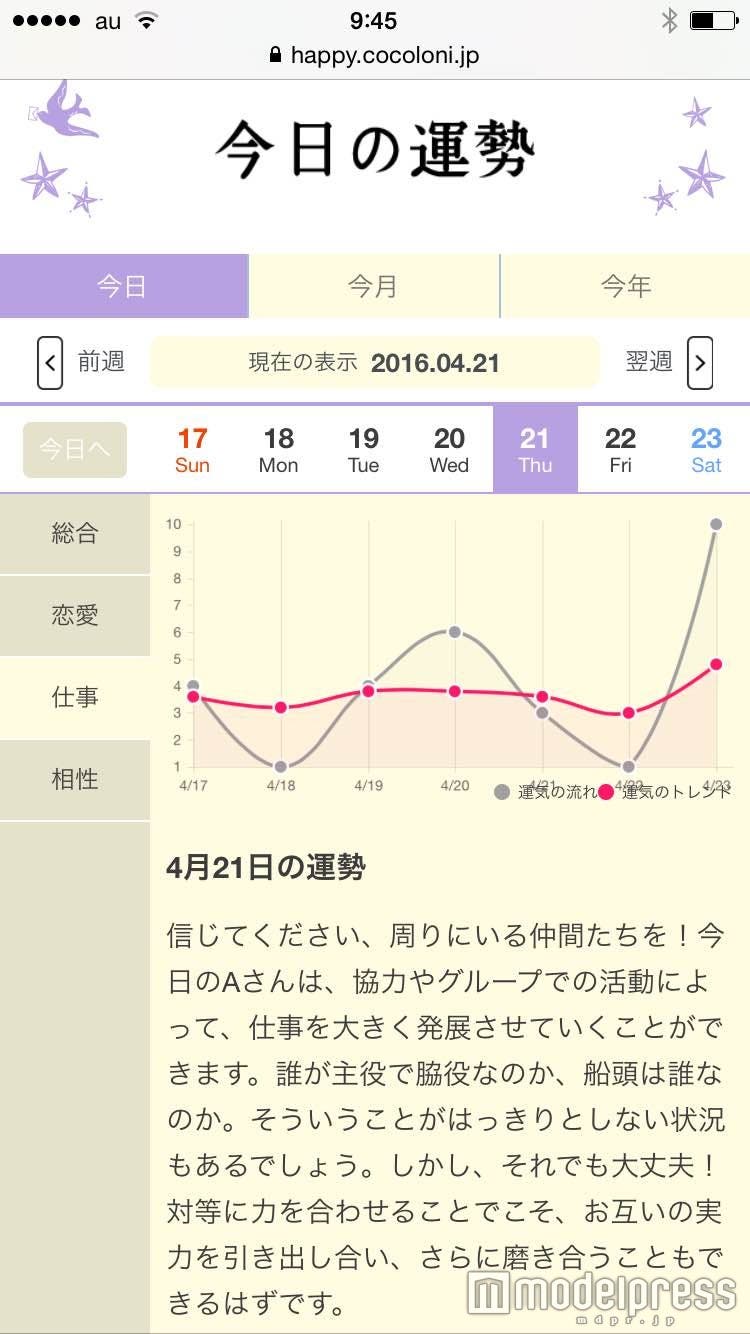Switch to the 今年 tab

626,287
